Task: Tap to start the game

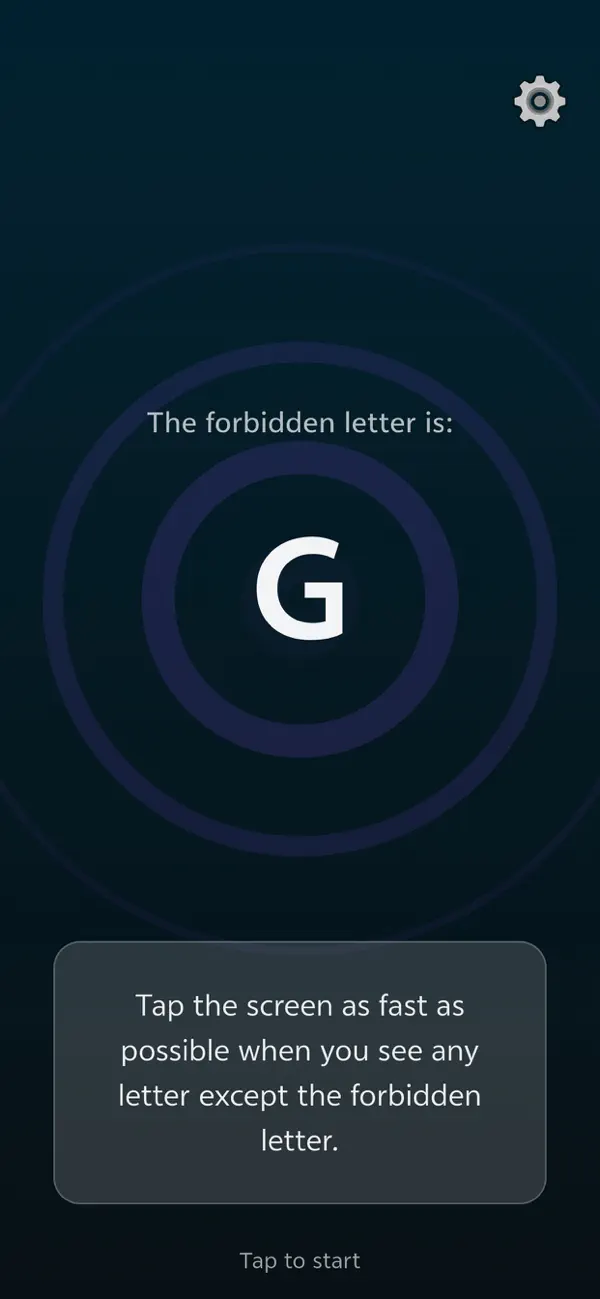Action: pyautogui.click(x=300, y=1260)
